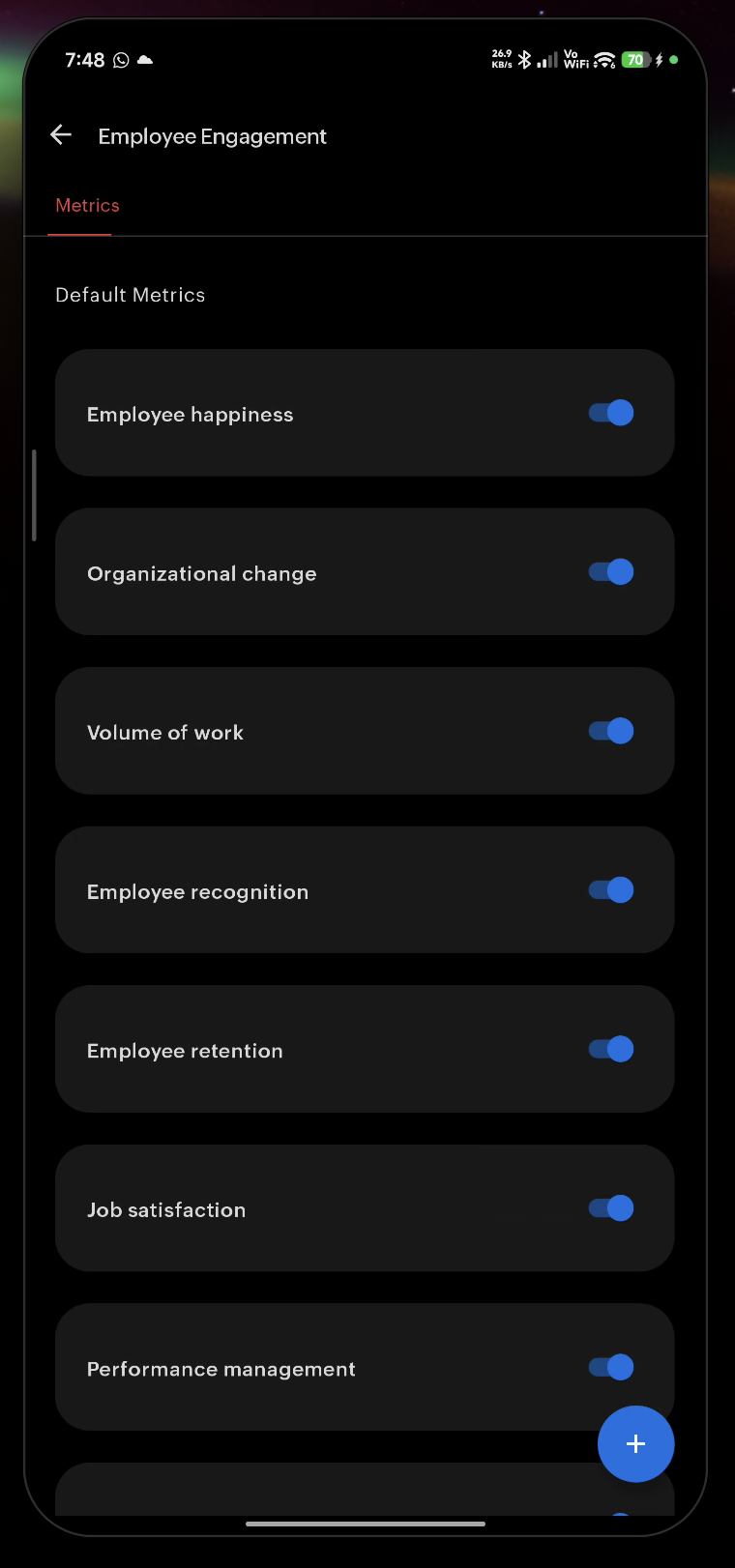Go back from Employee Engagement
The height and width of the screenshot is (1568, 735).
(61, 135)
